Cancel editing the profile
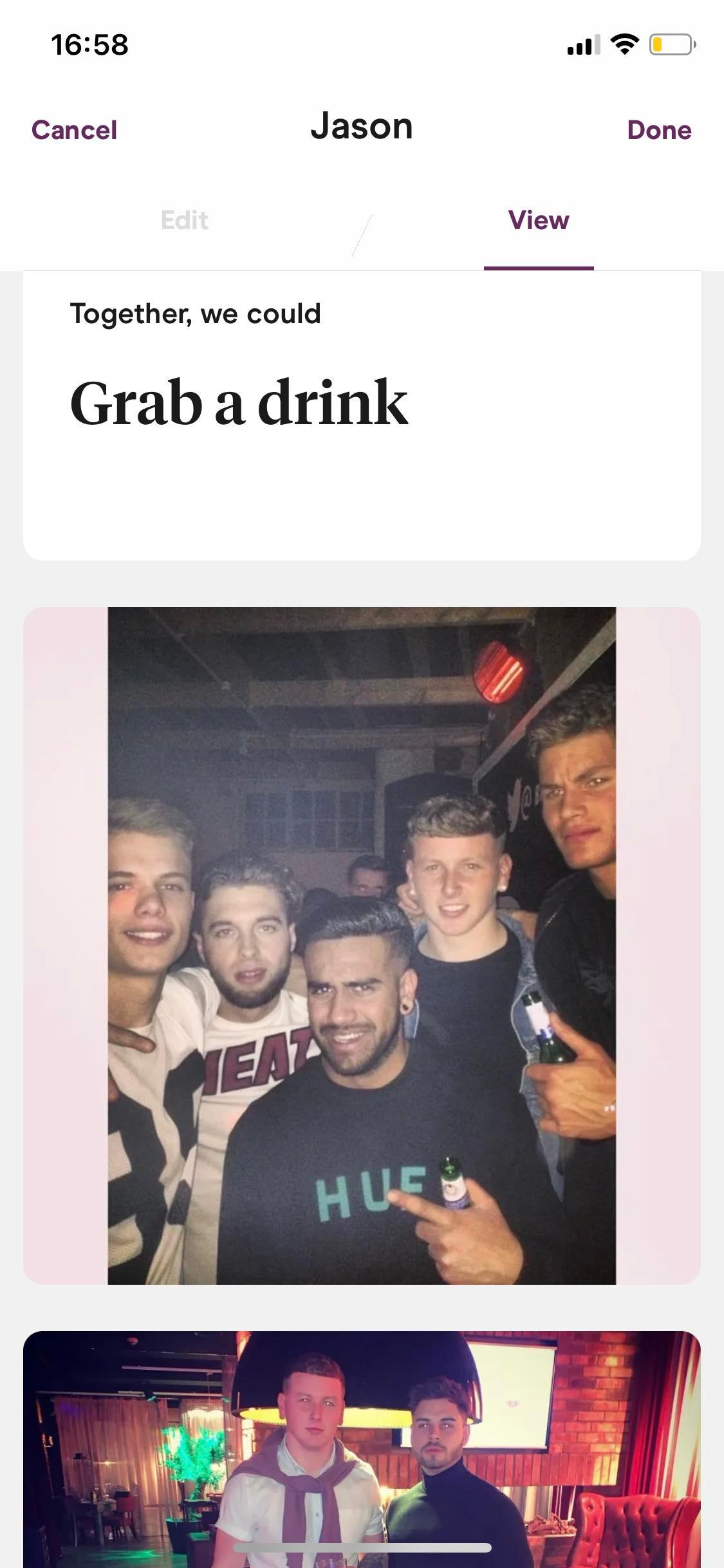The width and height of the screenshot is (724, 1568). click(x=74, y=130)
